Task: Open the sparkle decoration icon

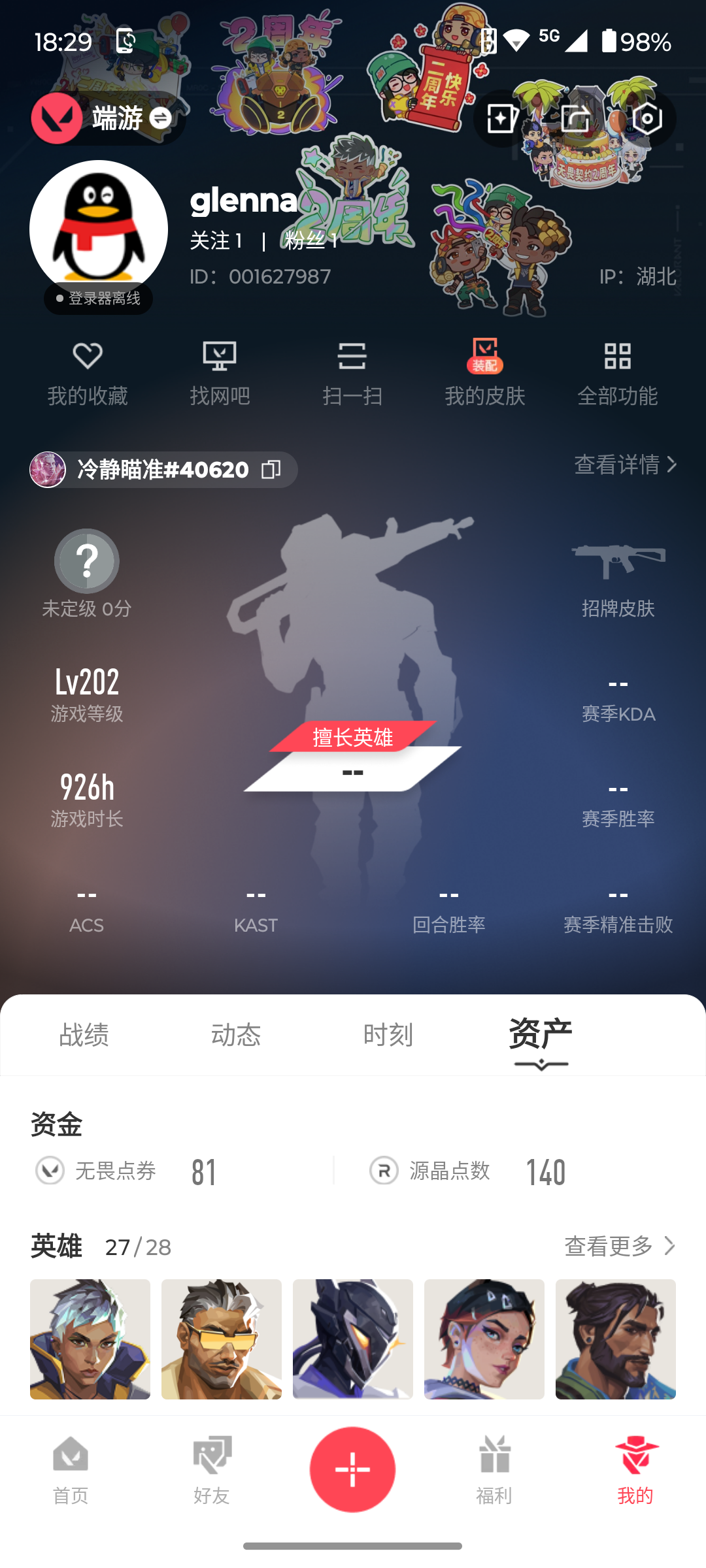Action: click(501, 119)
